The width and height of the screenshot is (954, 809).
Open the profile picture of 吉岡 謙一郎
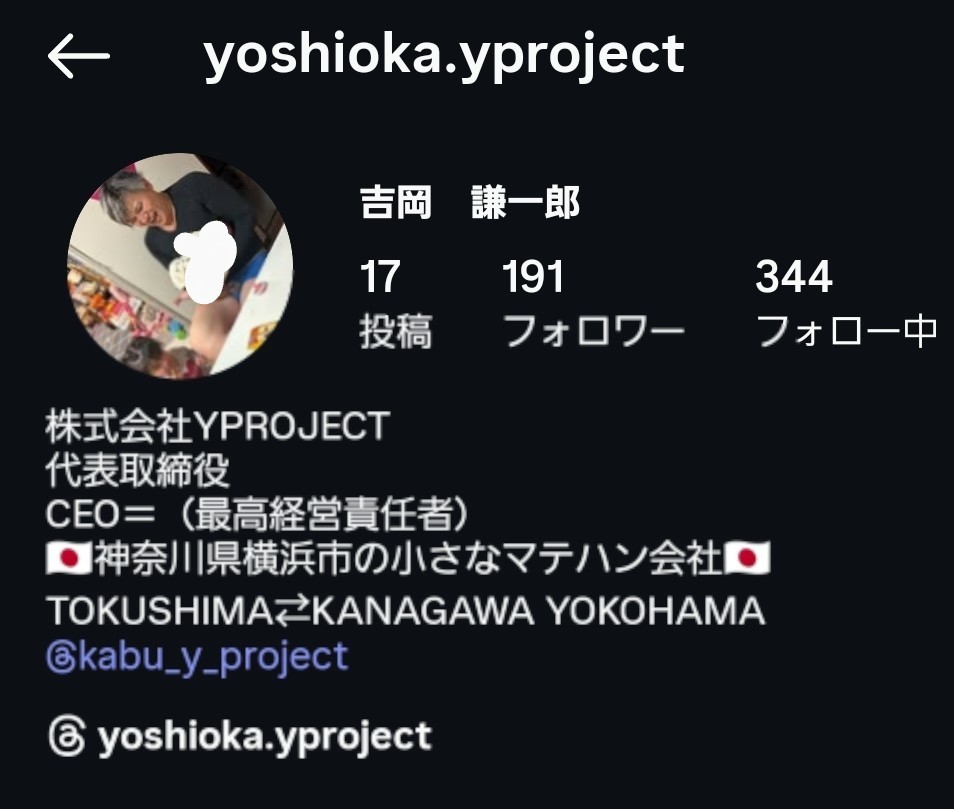coord(180,266)
